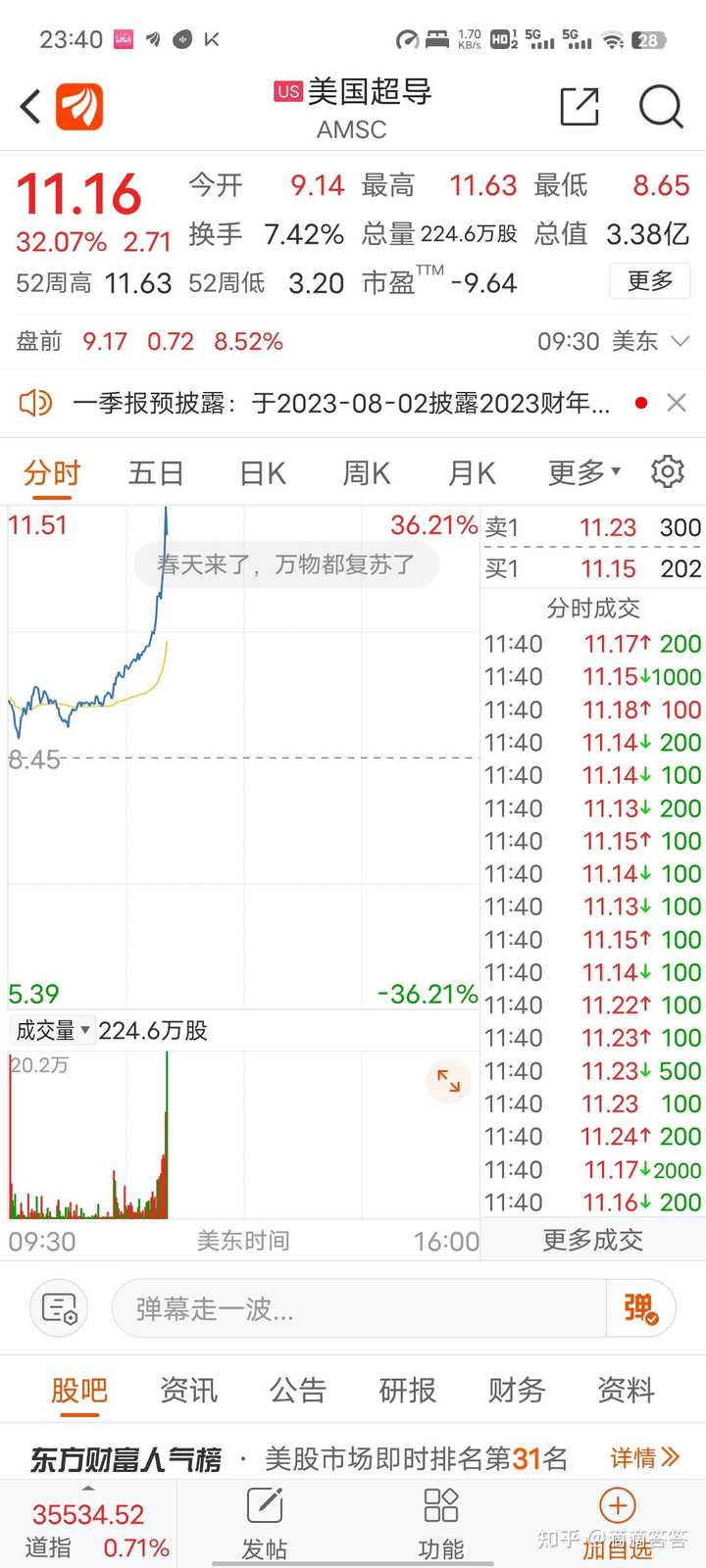The width and height of the screenshot is (706, 1568).
Task: Share this stock page
Action: 580,106
